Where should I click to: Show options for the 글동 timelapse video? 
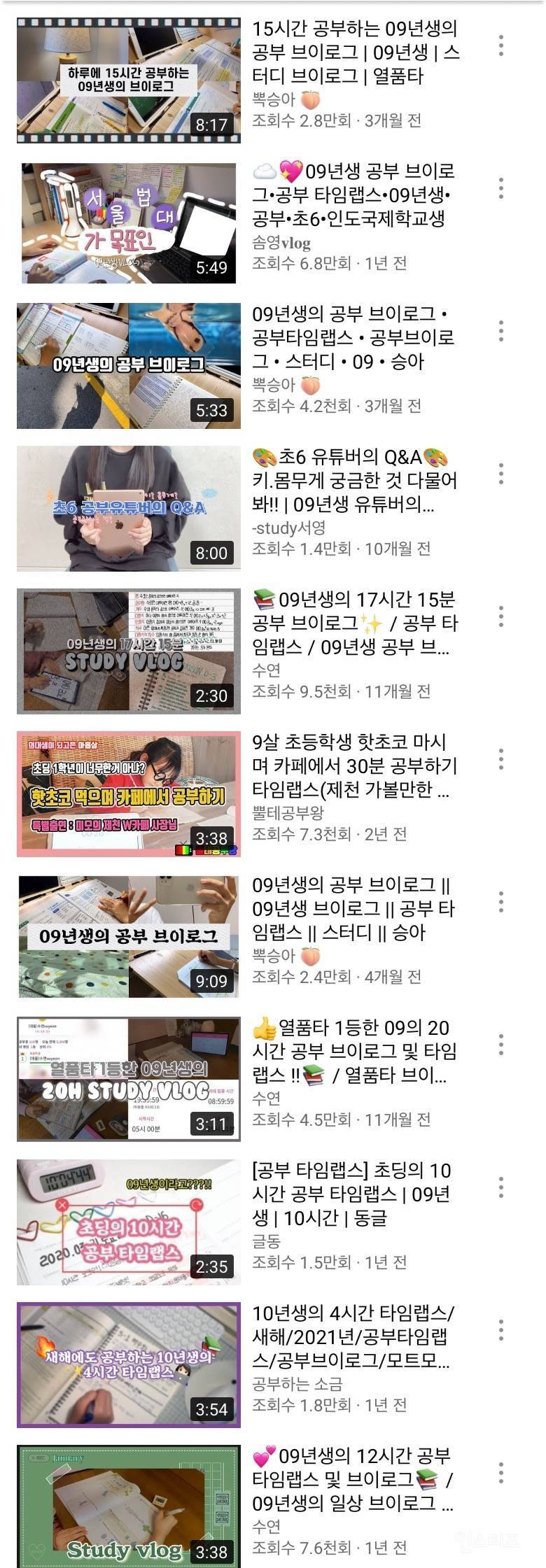(x=501, y=1187)
